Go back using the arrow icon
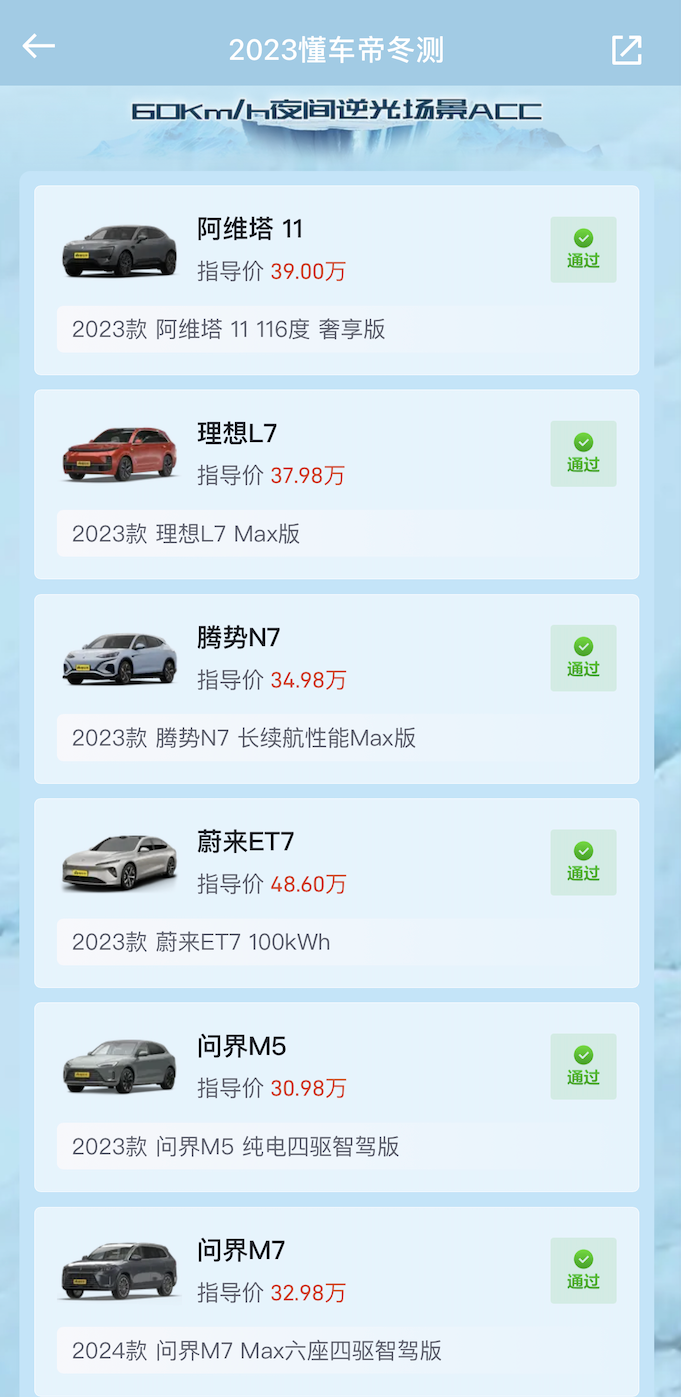Viewport: 681px width, 1397px height. pyautogui.click(x=39, y=46)
